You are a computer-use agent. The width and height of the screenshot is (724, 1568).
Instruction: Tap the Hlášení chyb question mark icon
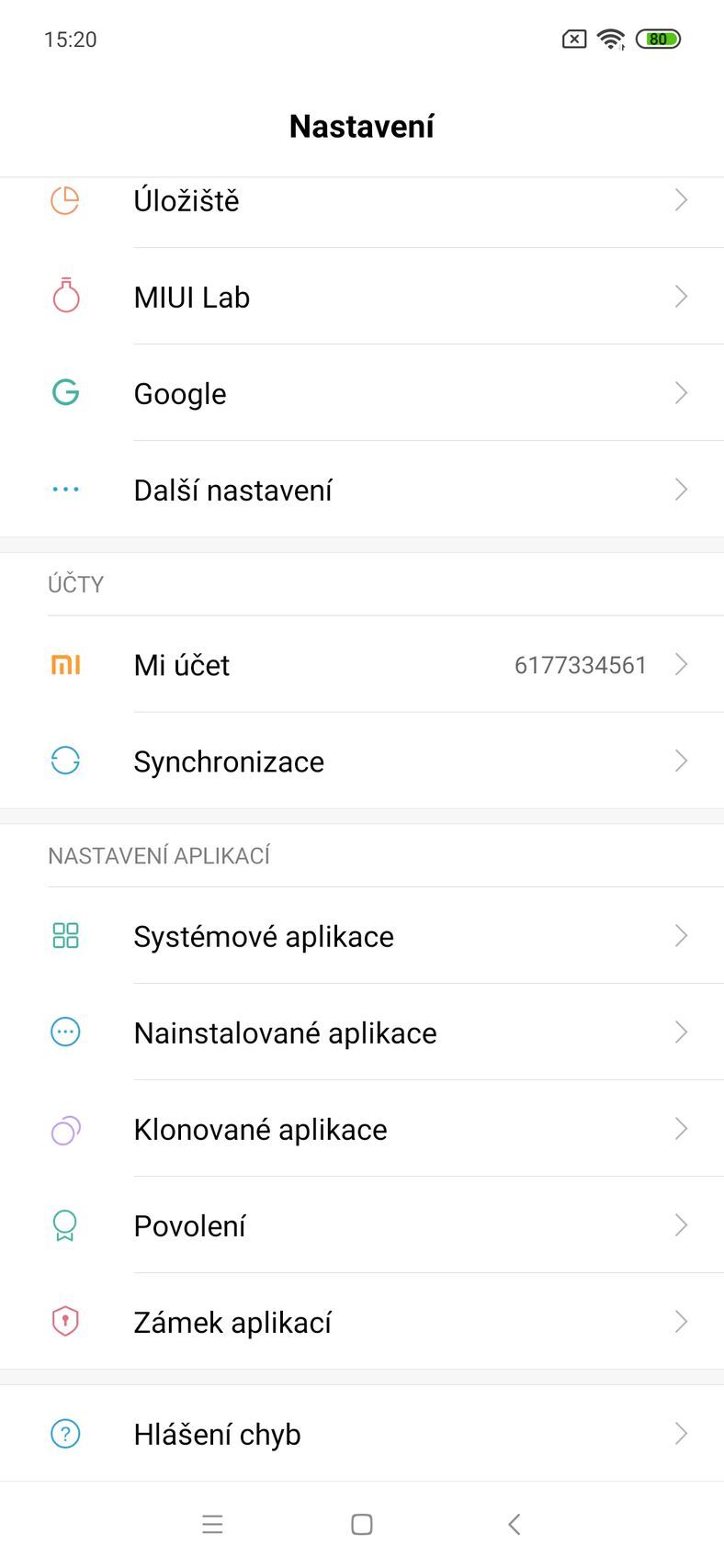pos(64,1433)
